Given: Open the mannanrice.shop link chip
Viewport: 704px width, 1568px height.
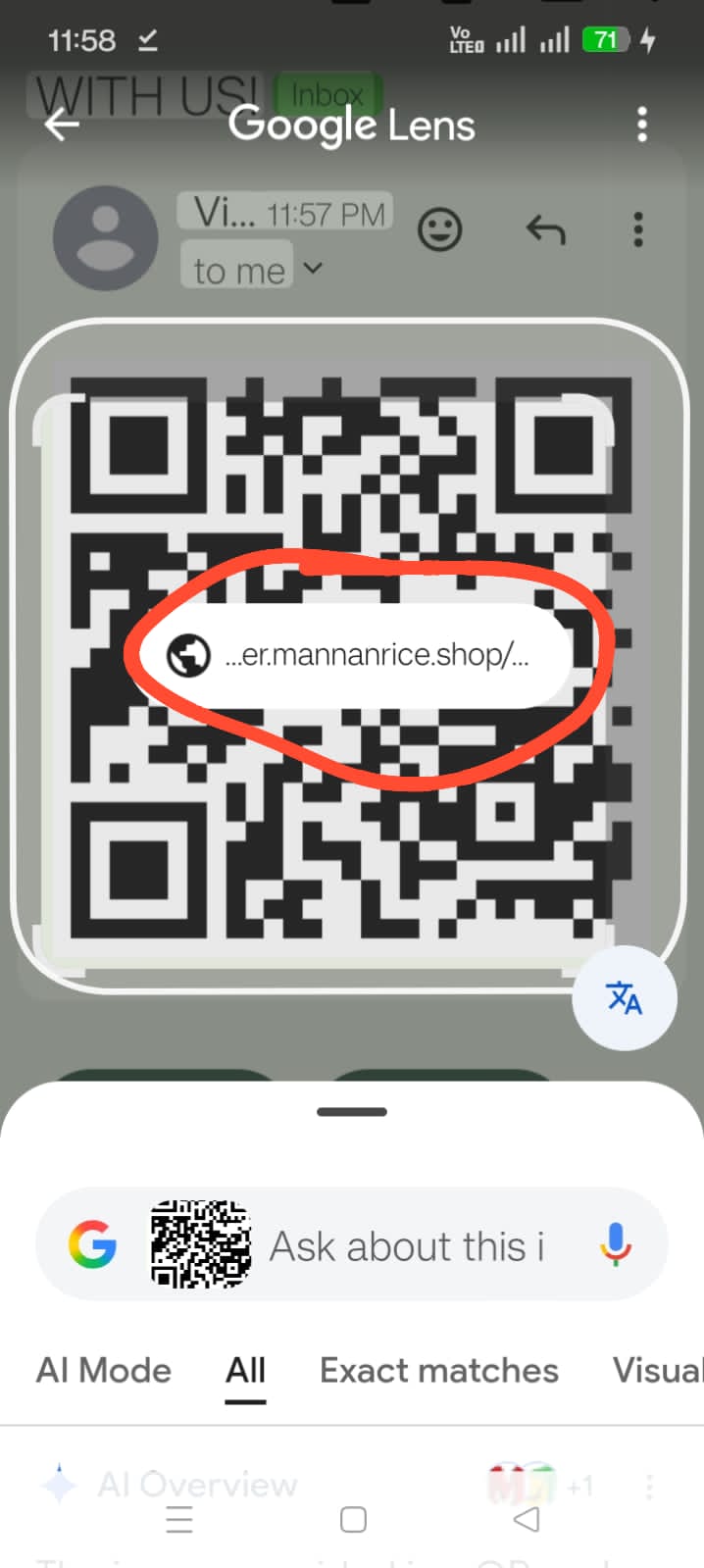Looking at the screenshot, I should click(353, 655).
